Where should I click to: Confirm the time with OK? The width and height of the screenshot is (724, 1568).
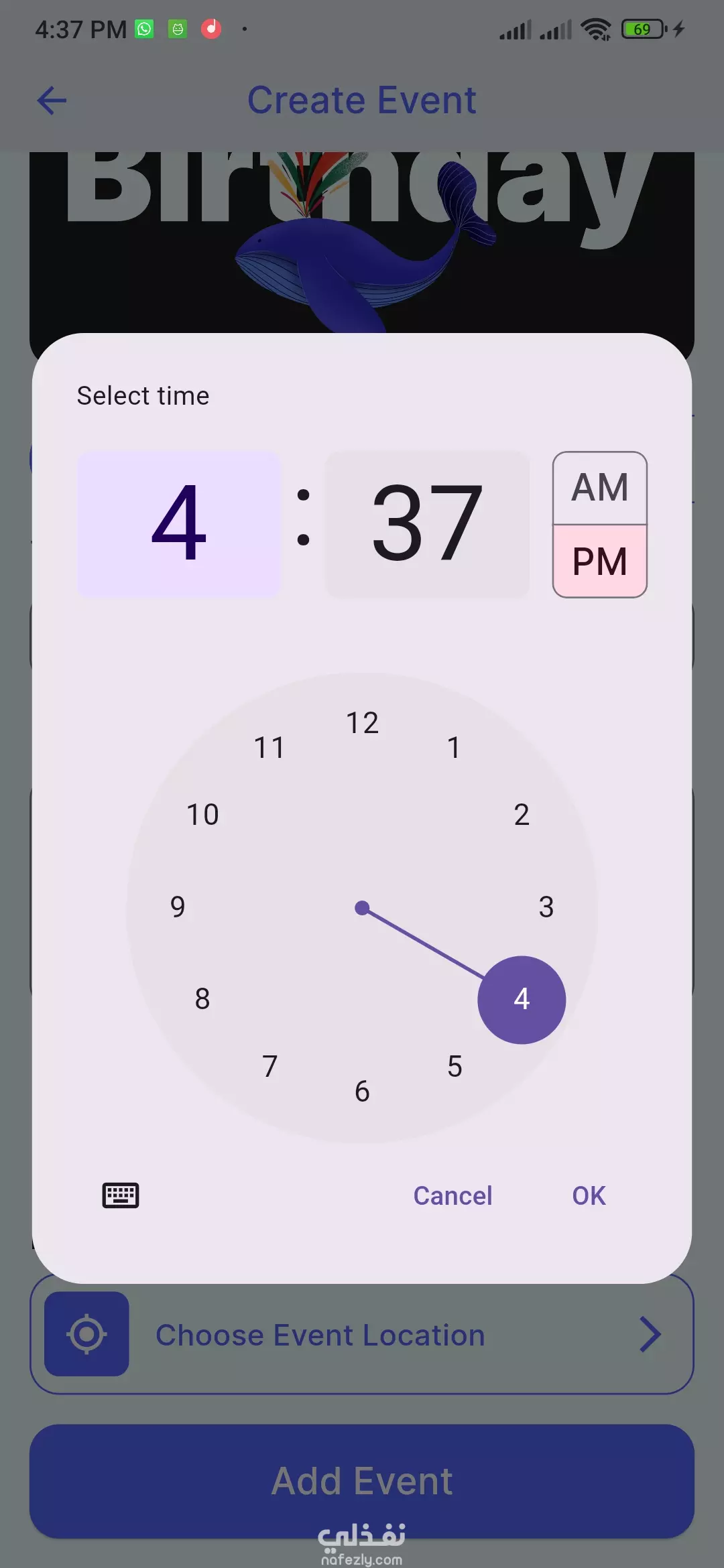click(x=589, y=1195)
